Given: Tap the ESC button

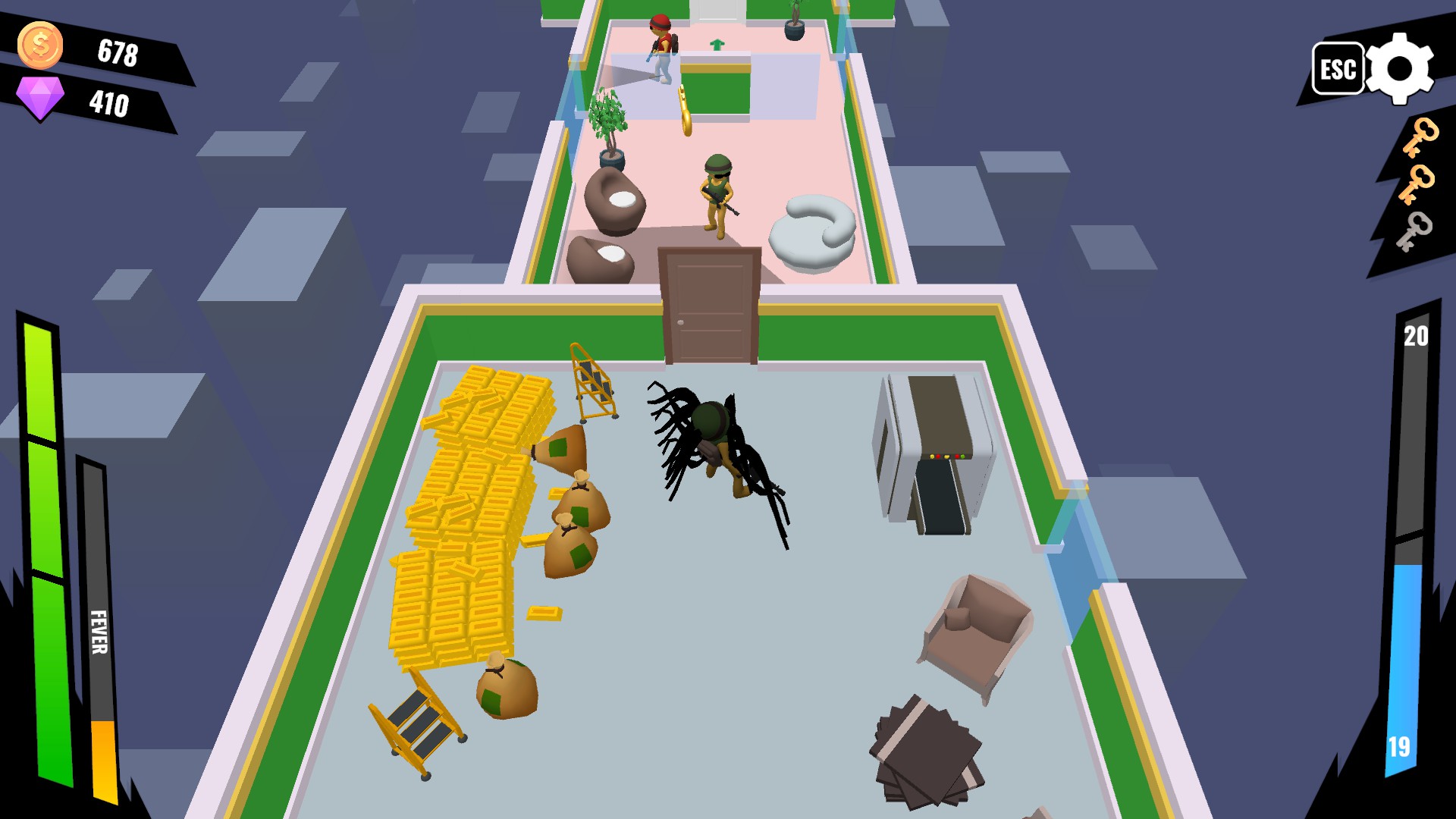Looking at the screenshot, I should tap(1338, 69).
